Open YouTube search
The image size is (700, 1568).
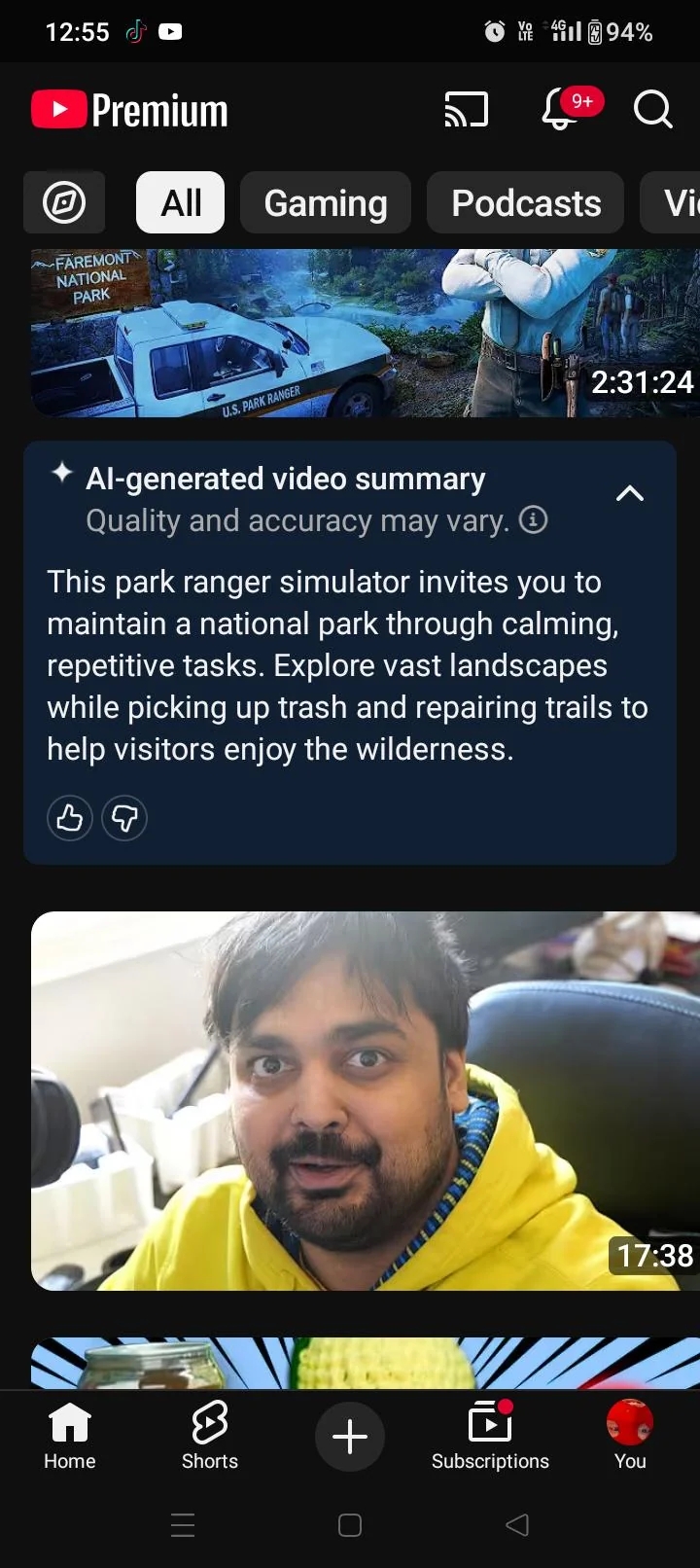point(652,110)
